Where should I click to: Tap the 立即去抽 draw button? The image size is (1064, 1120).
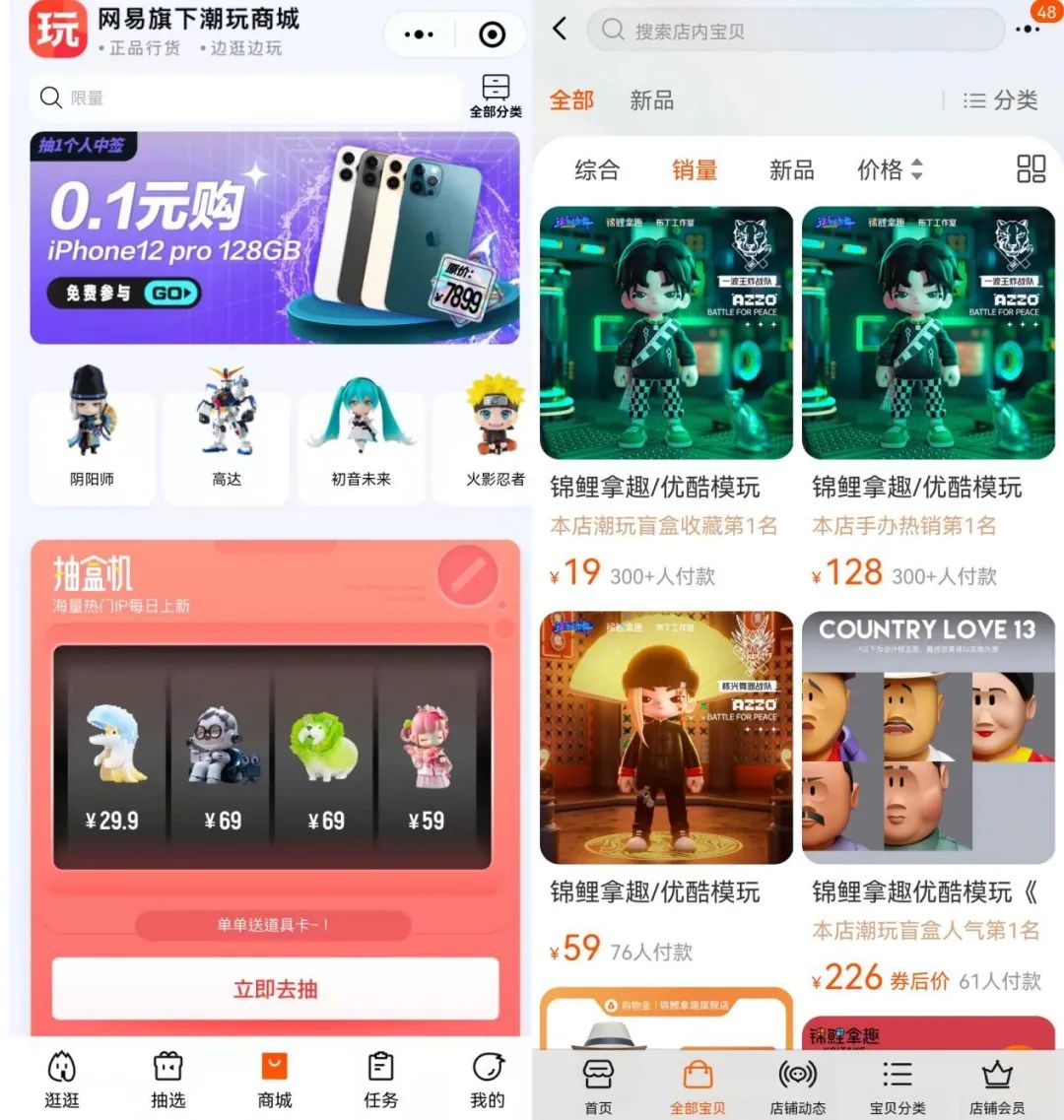(274, 991)
